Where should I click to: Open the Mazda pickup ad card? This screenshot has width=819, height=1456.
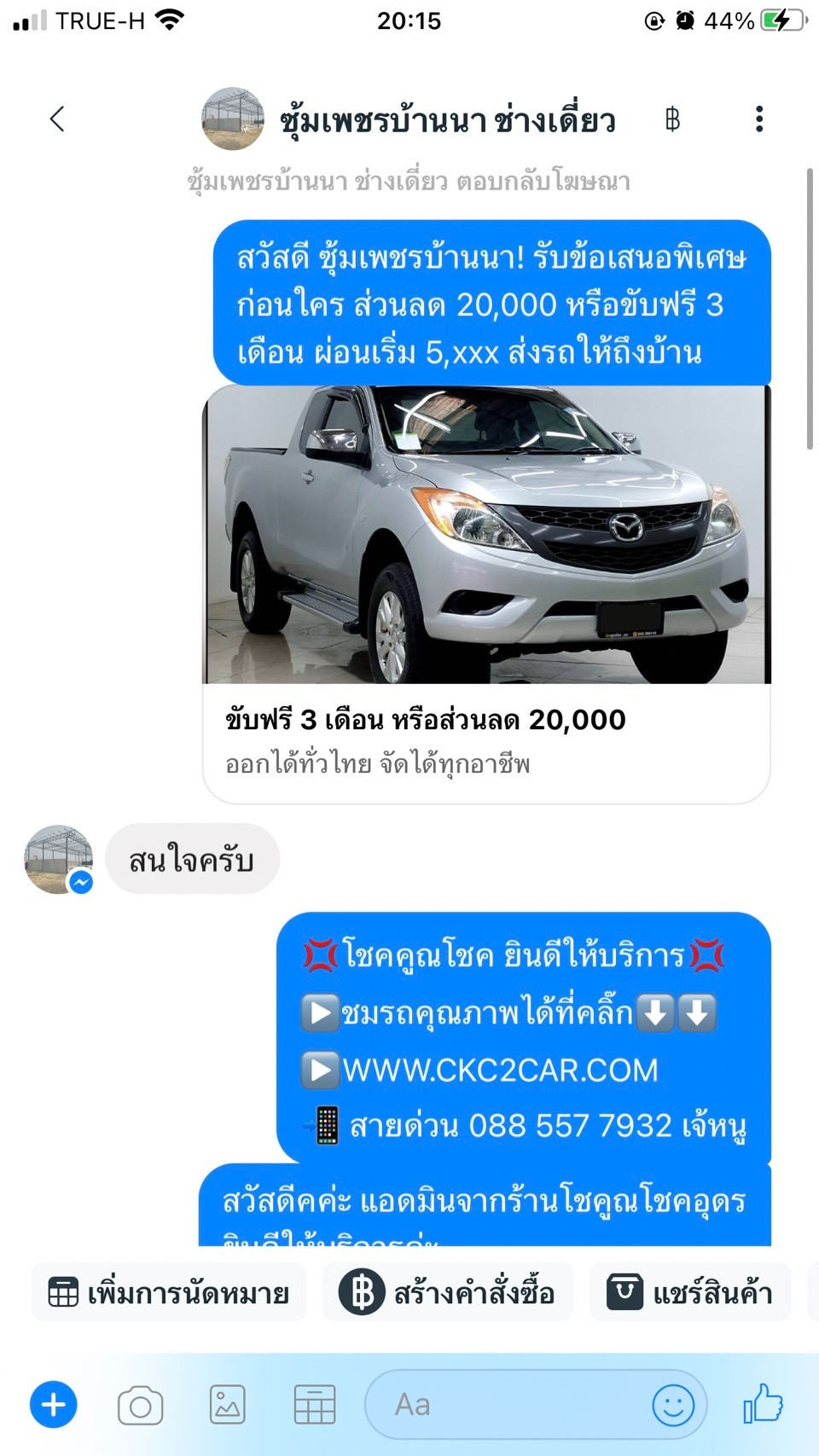(486, 594)
